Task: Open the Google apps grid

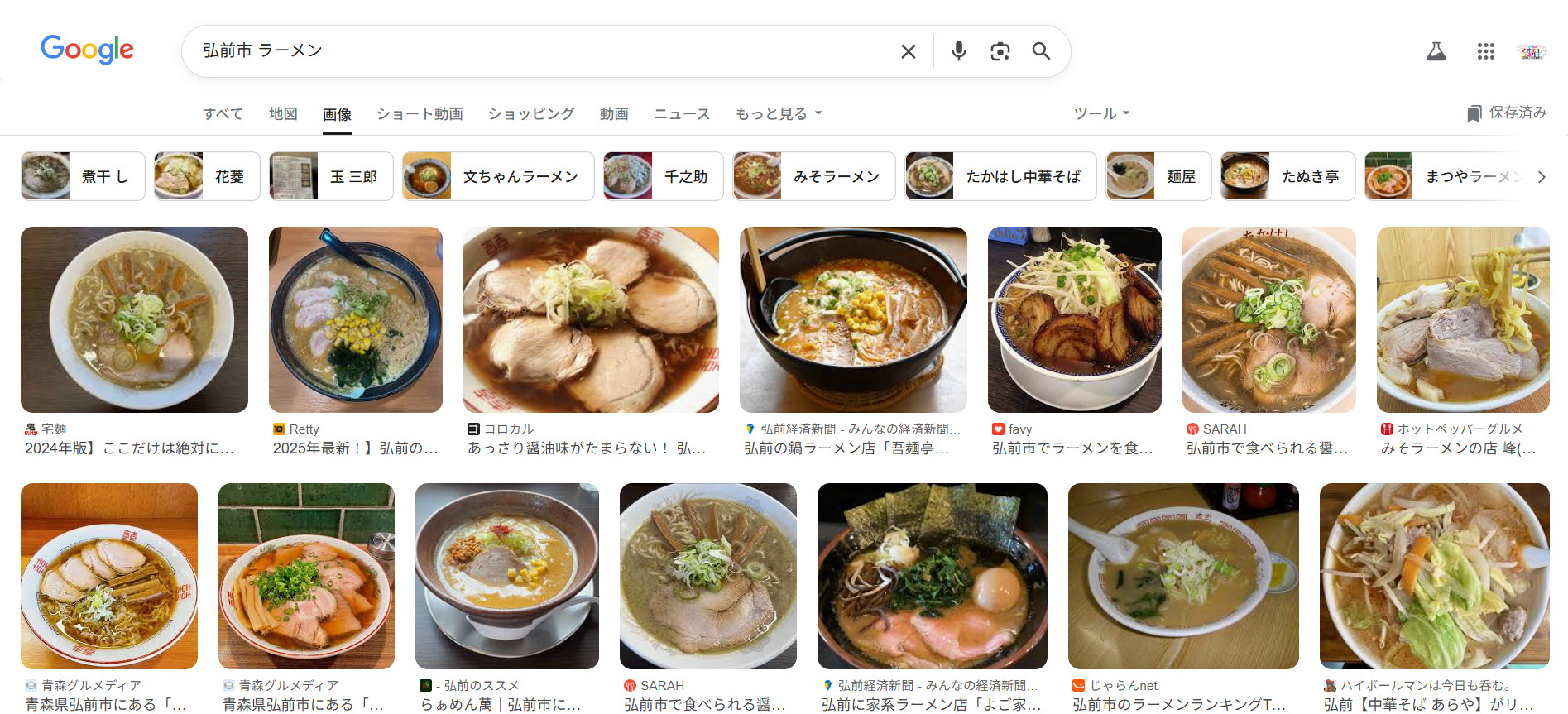Action: coord(1485,51)
